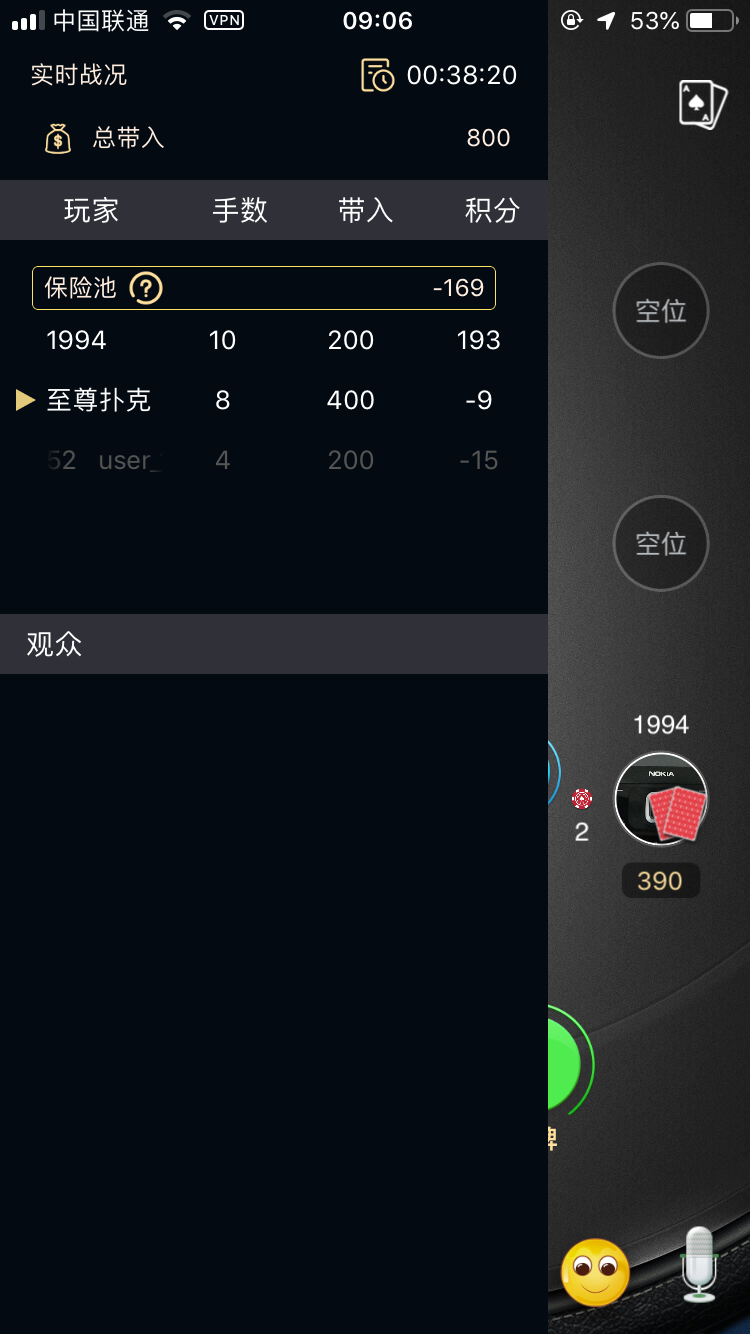Viewport: 750px width, 1334px height.
Task: Tap the microphone for voice chat
Action: [699, 1265]
